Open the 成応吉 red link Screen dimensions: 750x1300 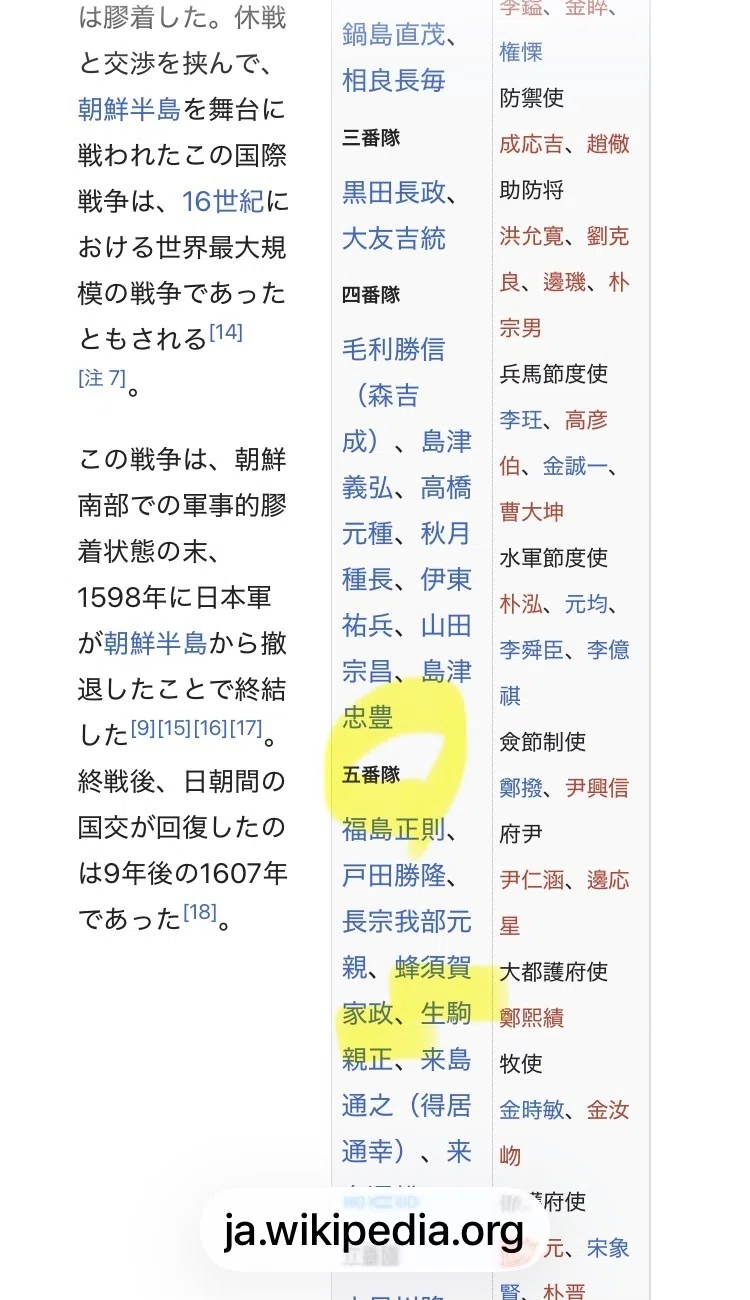point(531,144)
